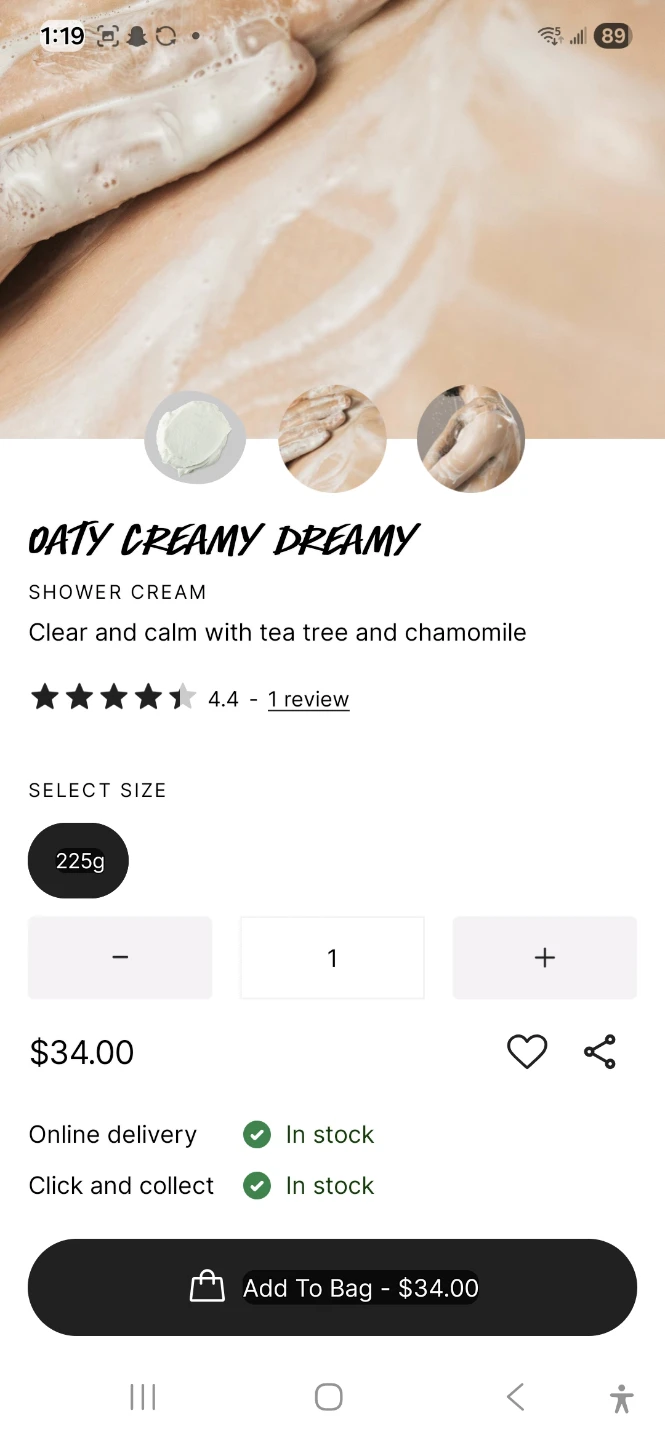Select the 225g size chip

(x=78, y=861)
